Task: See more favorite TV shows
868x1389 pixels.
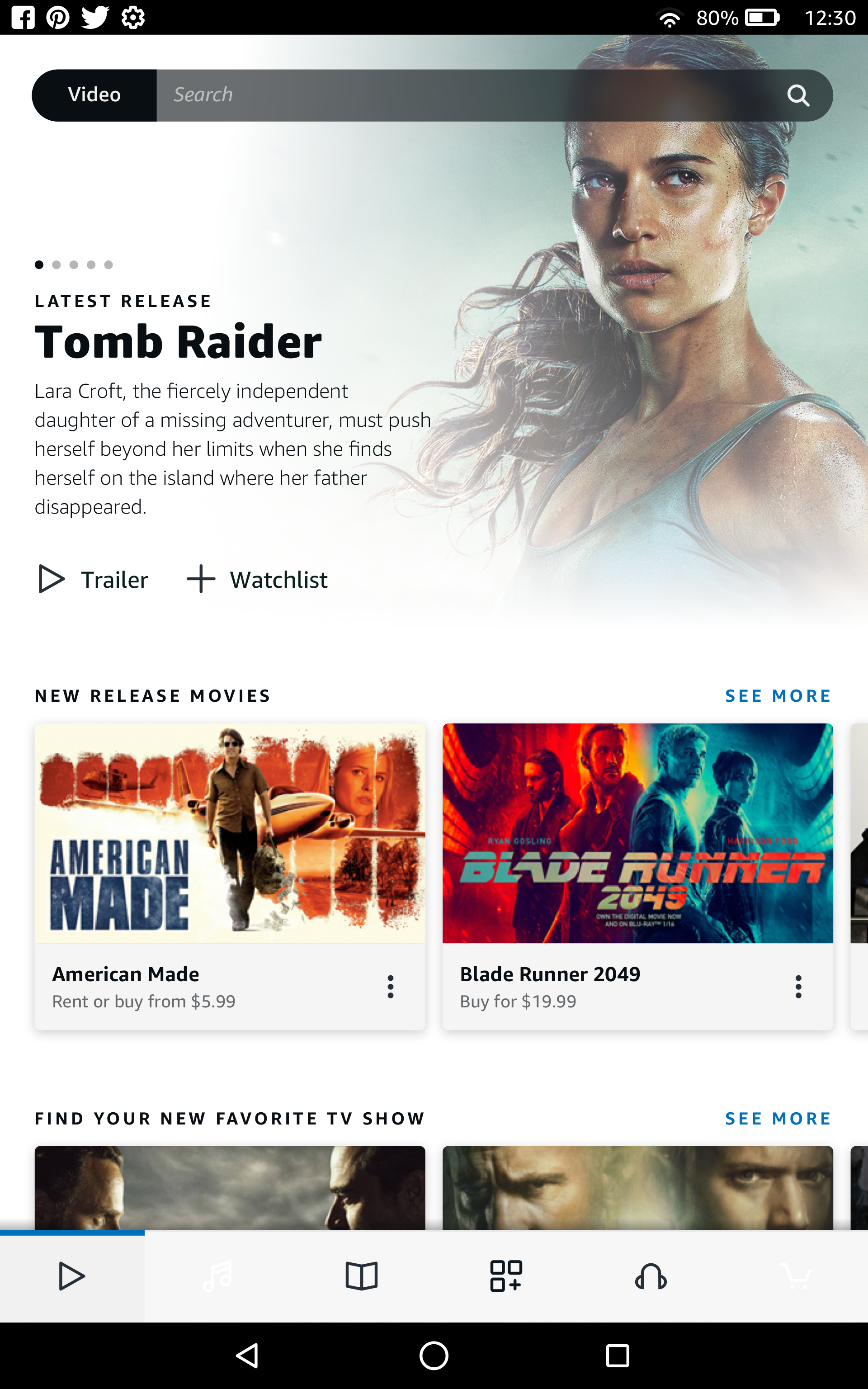Action: coord(778,1118)
